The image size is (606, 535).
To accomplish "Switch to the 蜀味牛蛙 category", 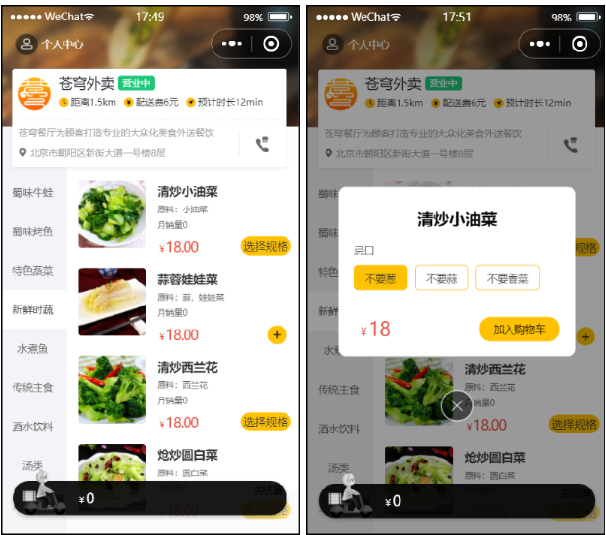I will [x=33, y=192].
